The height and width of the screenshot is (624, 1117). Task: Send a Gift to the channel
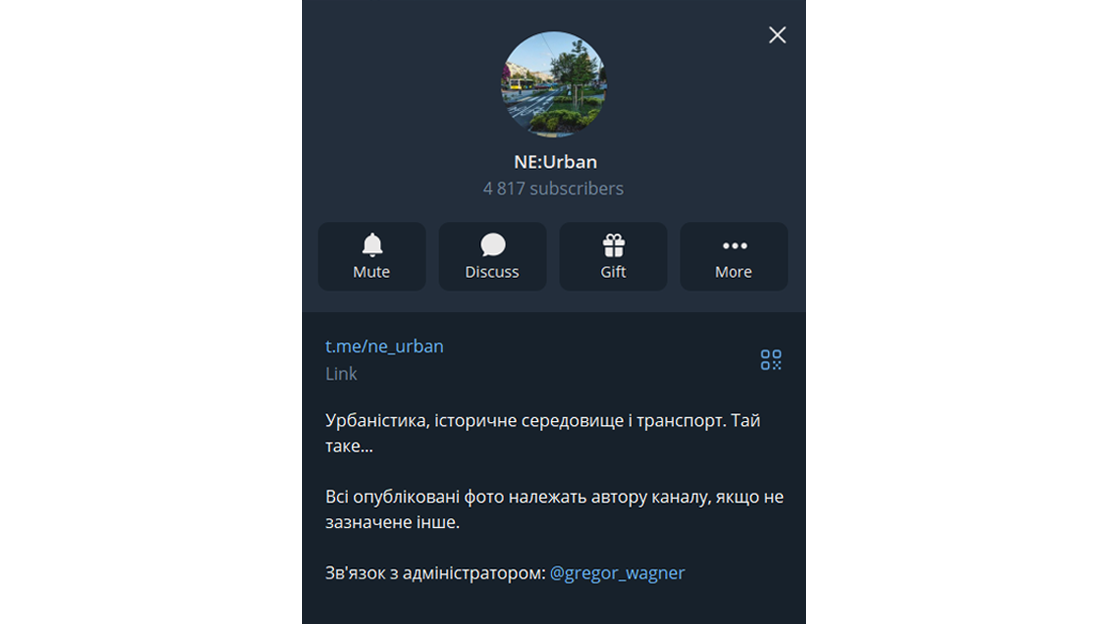tap(613, 257)
